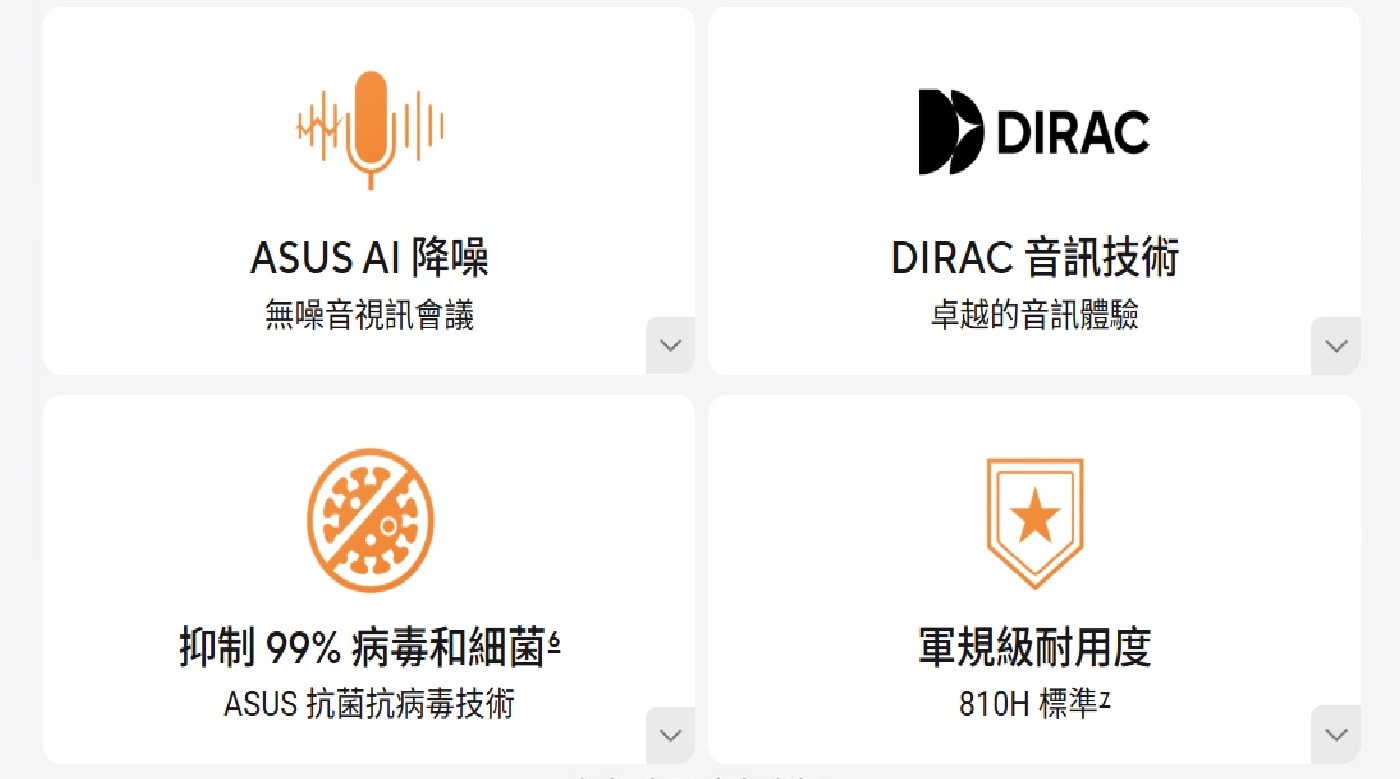Expand the ASUS AI 降噪 card chevron
Viewport: 1400px width, 779px height.
pyautogui.click(x=670, y=346)
